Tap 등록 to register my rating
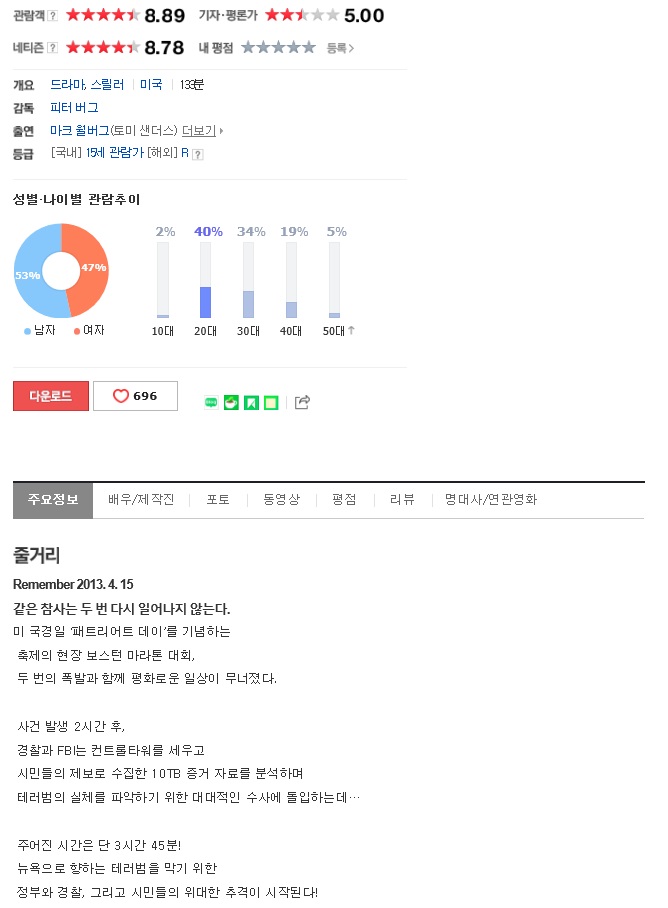This screenshot has width=668, height=908. click(x=340, y=48)
